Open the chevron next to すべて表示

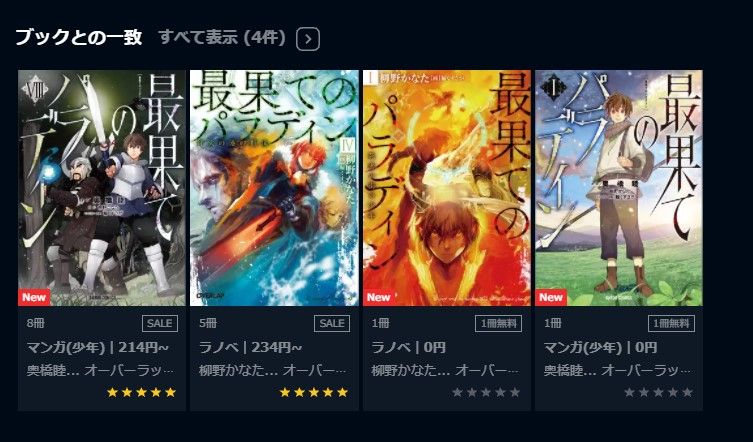[x=309, y=39]
